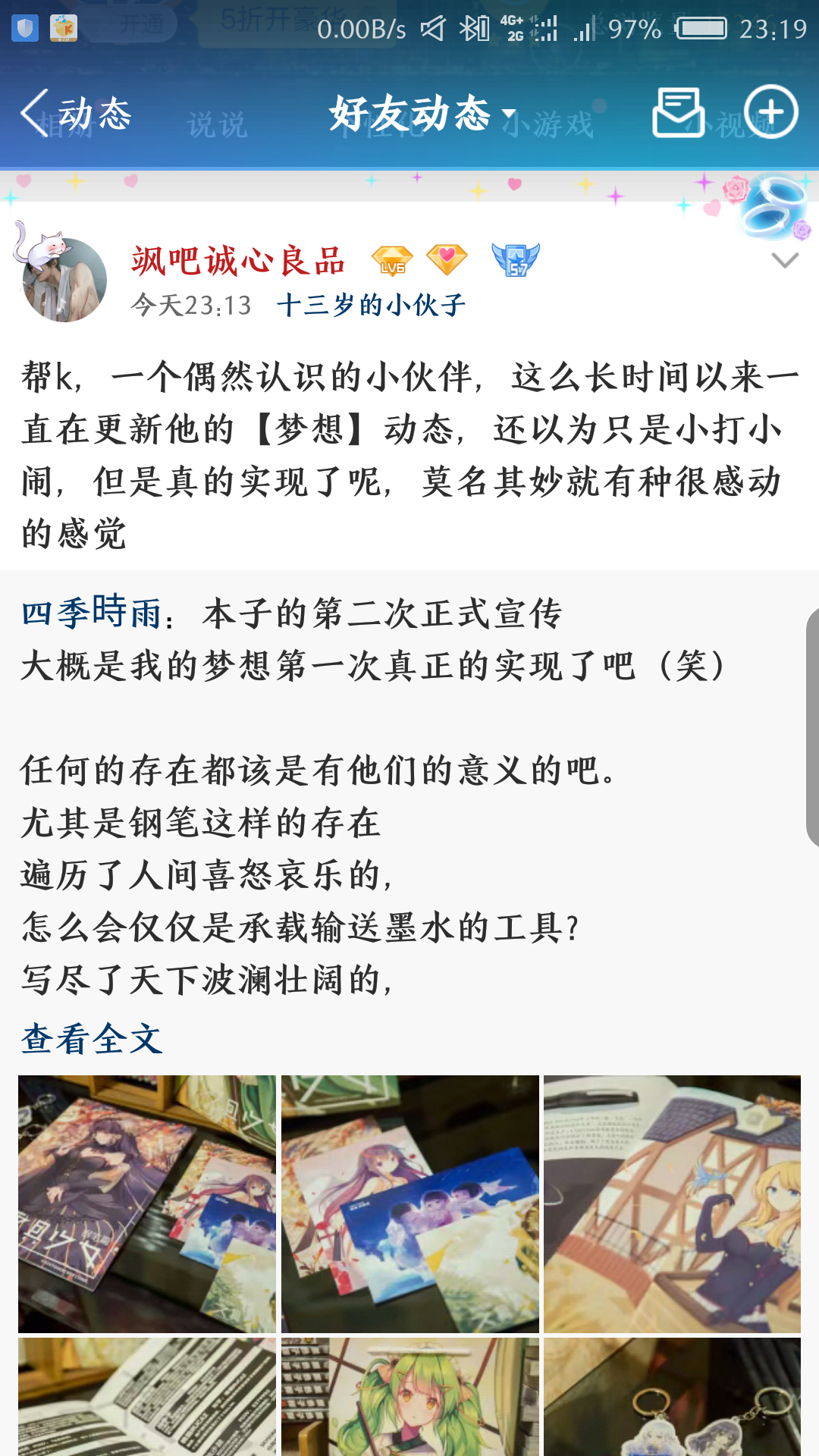Open 飒吧诚心良品's profile avatar
This screenshot has width=819, height=1456.
64,280
